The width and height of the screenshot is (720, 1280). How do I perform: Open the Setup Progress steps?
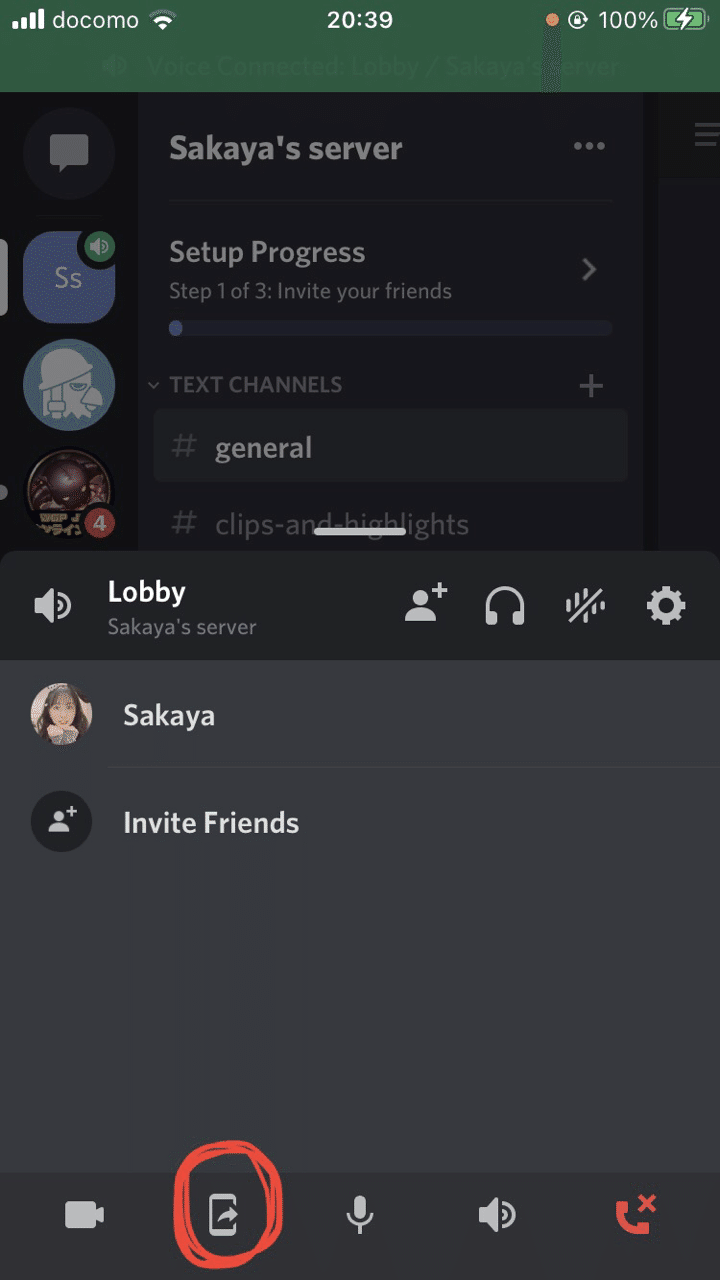pos(380,270)
